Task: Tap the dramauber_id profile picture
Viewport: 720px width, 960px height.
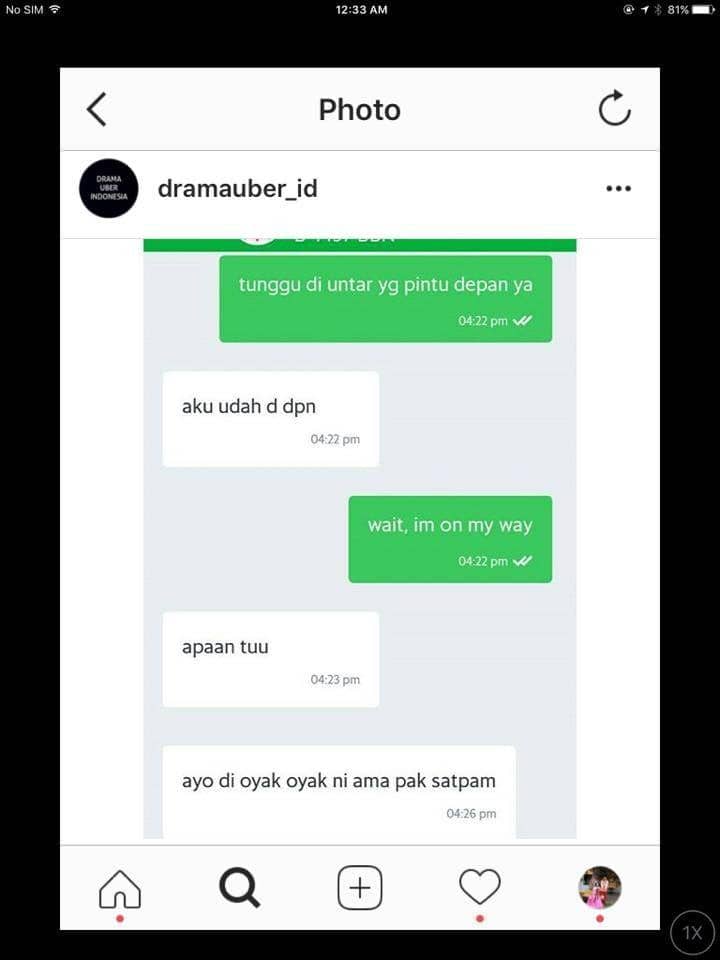Action: click(109, 188)
